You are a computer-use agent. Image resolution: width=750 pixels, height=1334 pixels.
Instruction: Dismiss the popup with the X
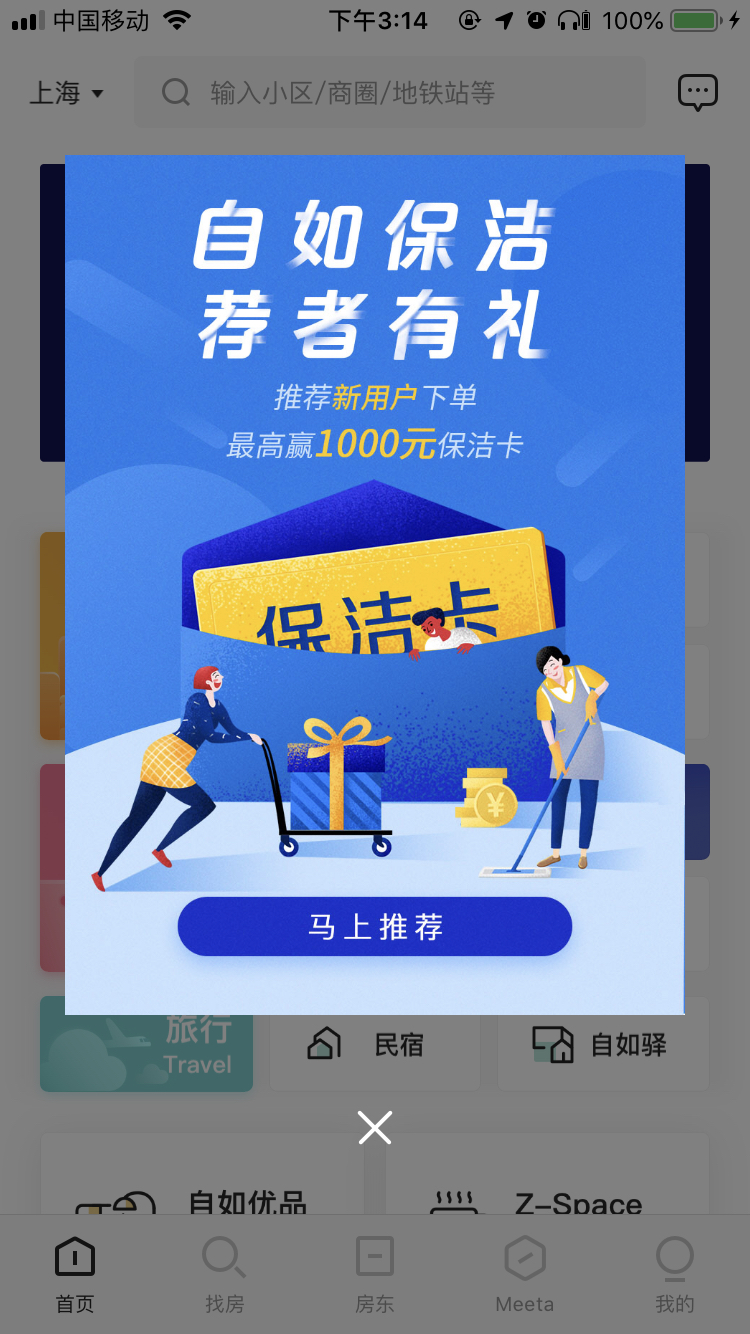pyautogui.click(x=375, y=1128)
